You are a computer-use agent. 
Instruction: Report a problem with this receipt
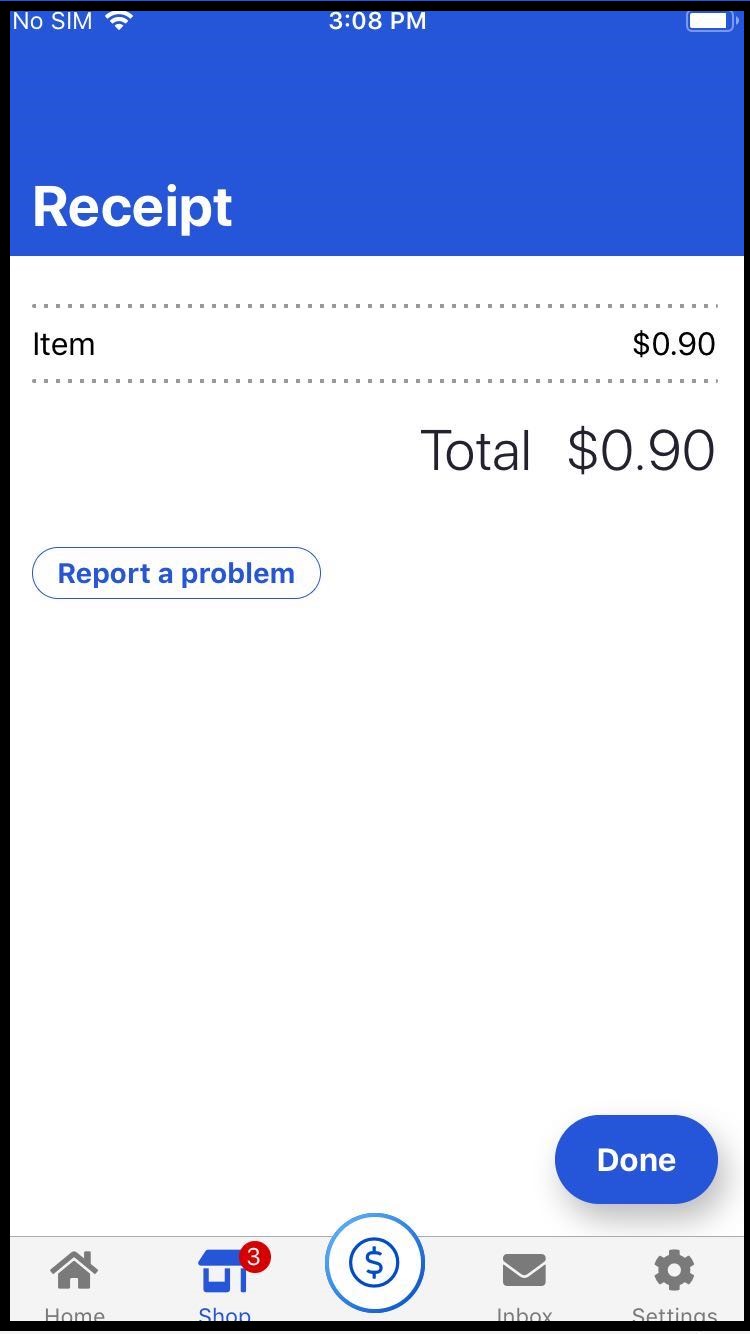pos(176,573)
